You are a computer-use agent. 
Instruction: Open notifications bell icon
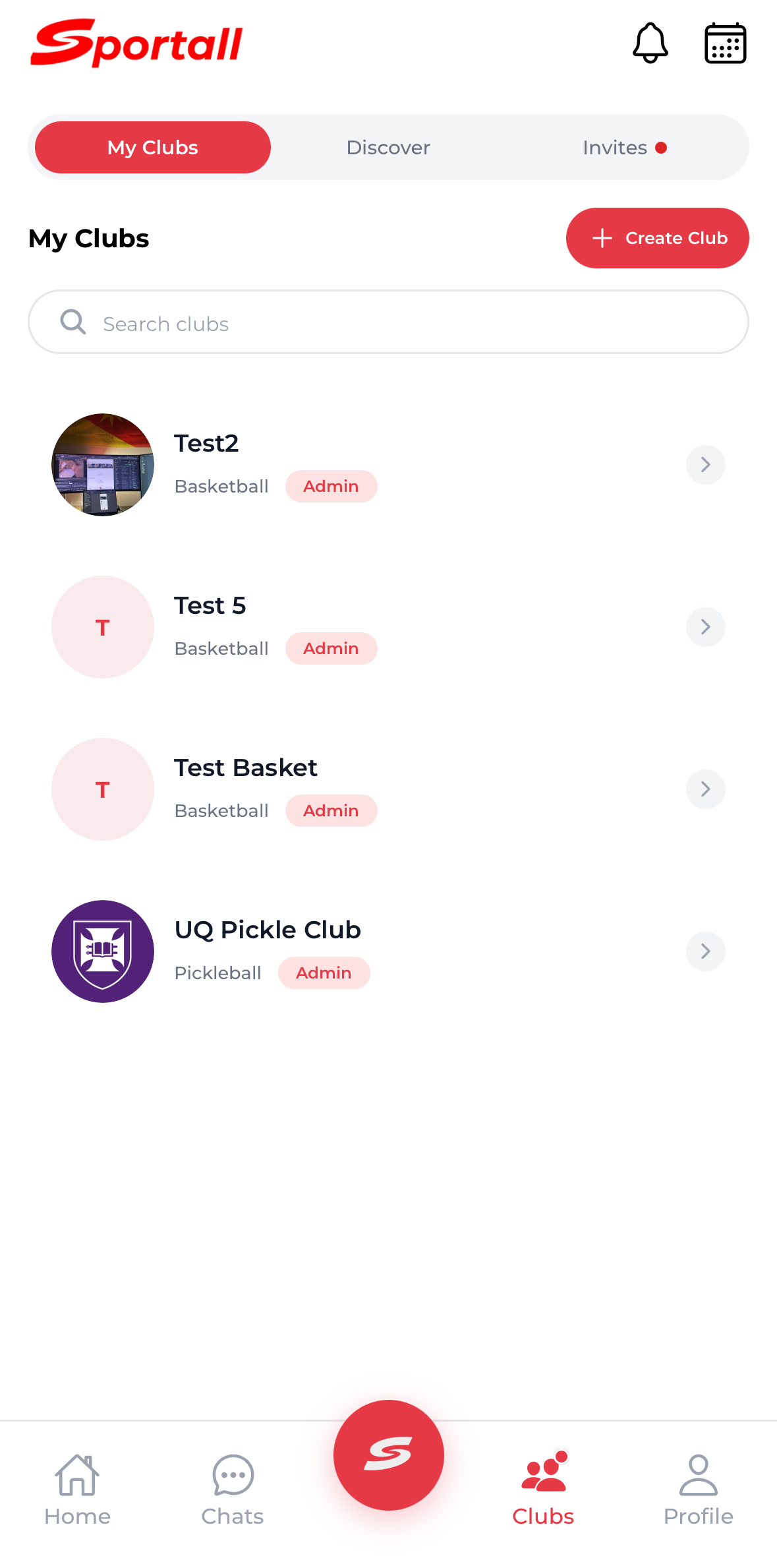click(x=650, y=43)
